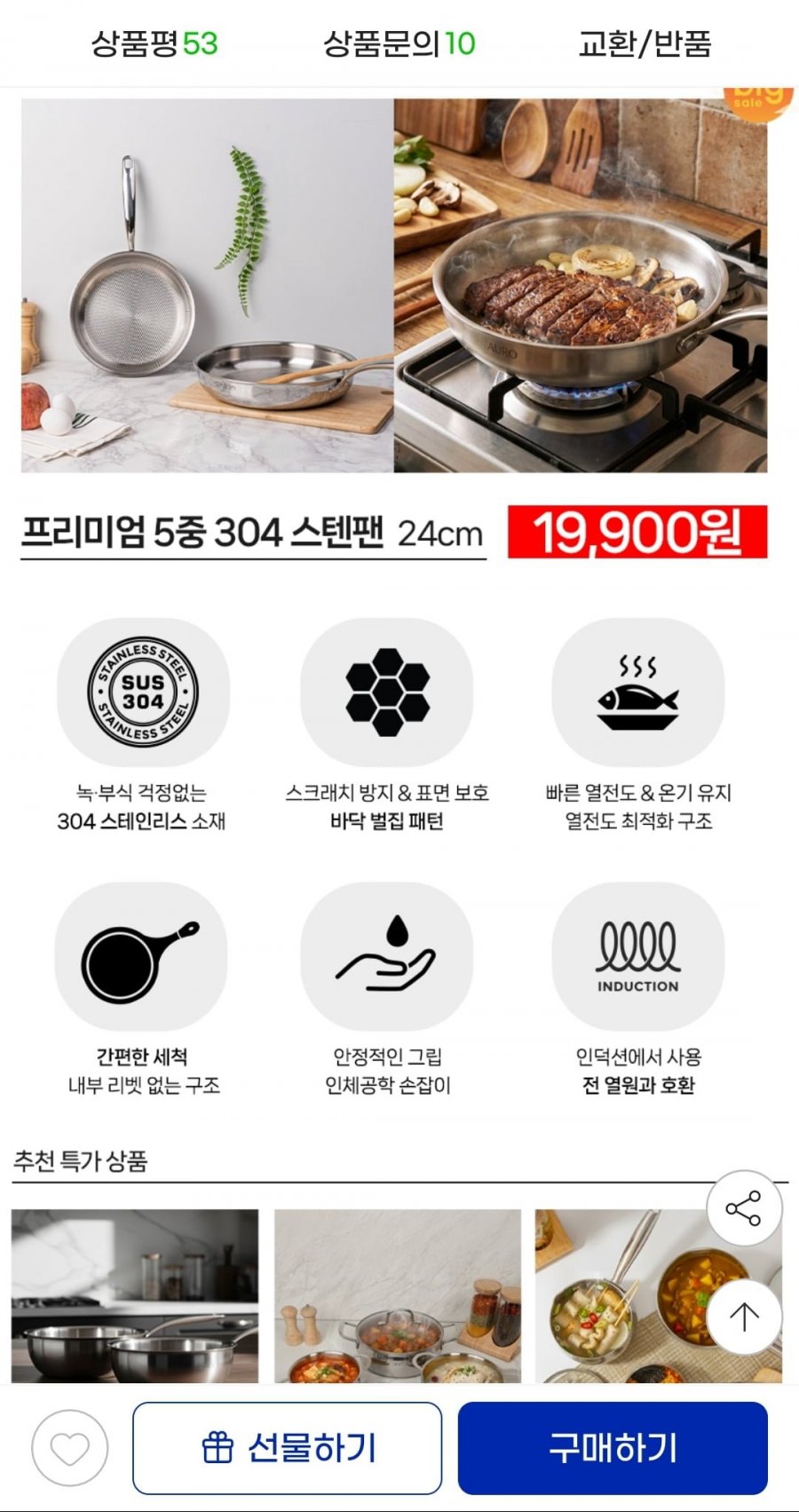
Task: Tap 선물하기 to send as a gift
Action: click(x=287, y=1448)
